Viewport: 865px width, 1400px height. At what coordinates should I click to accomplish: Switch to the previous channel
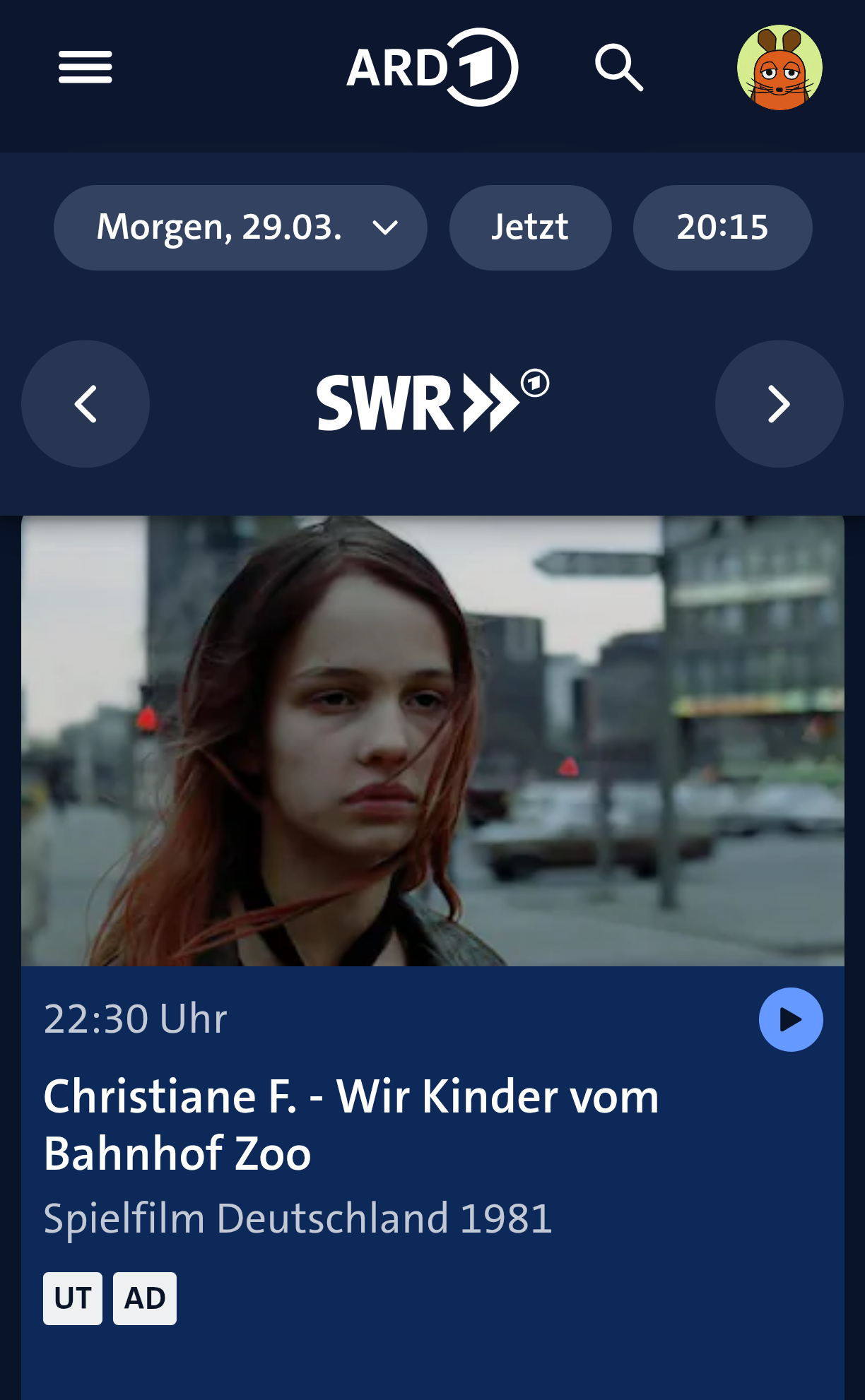point(86,404)
